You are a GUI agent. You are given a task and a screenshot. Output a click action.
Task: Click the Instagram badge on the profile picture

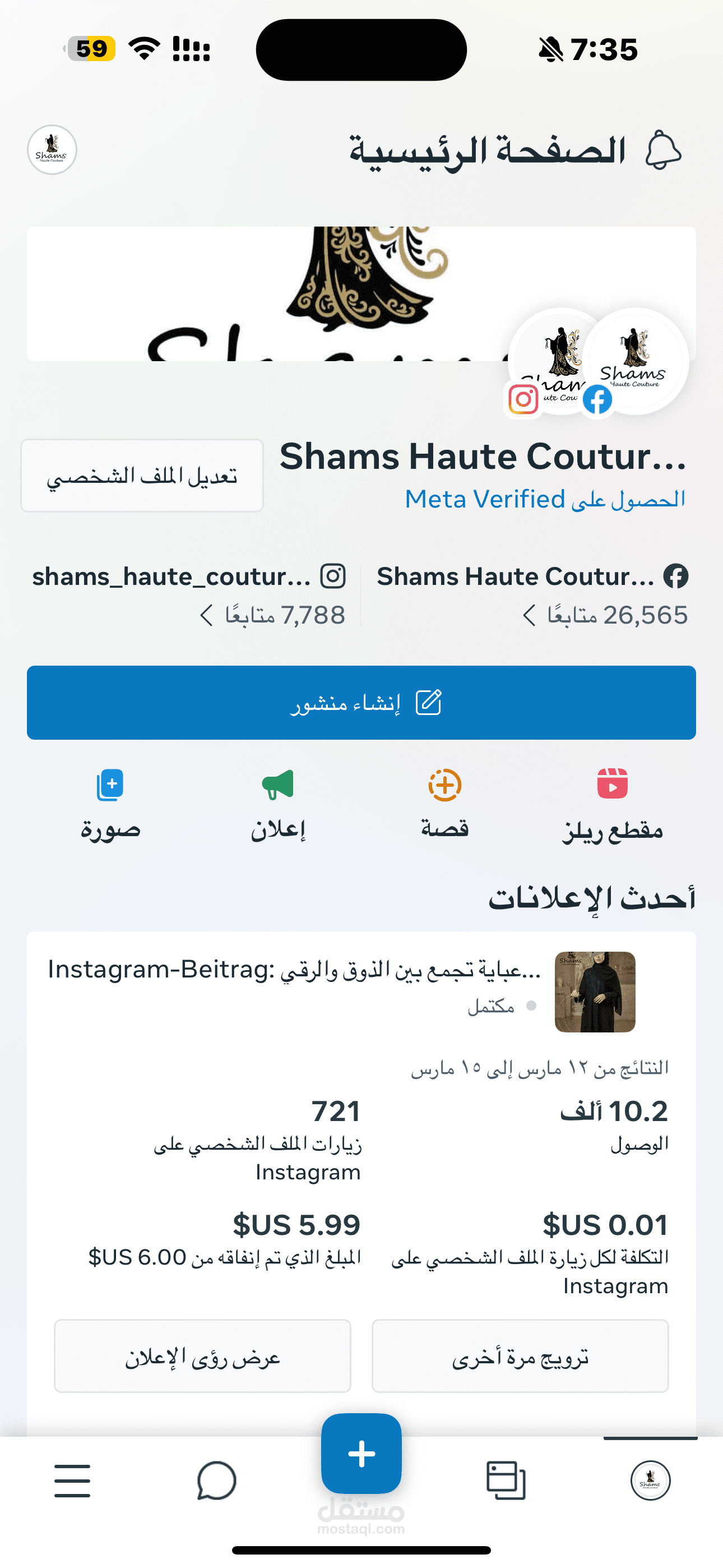click(x=523, y=400)
